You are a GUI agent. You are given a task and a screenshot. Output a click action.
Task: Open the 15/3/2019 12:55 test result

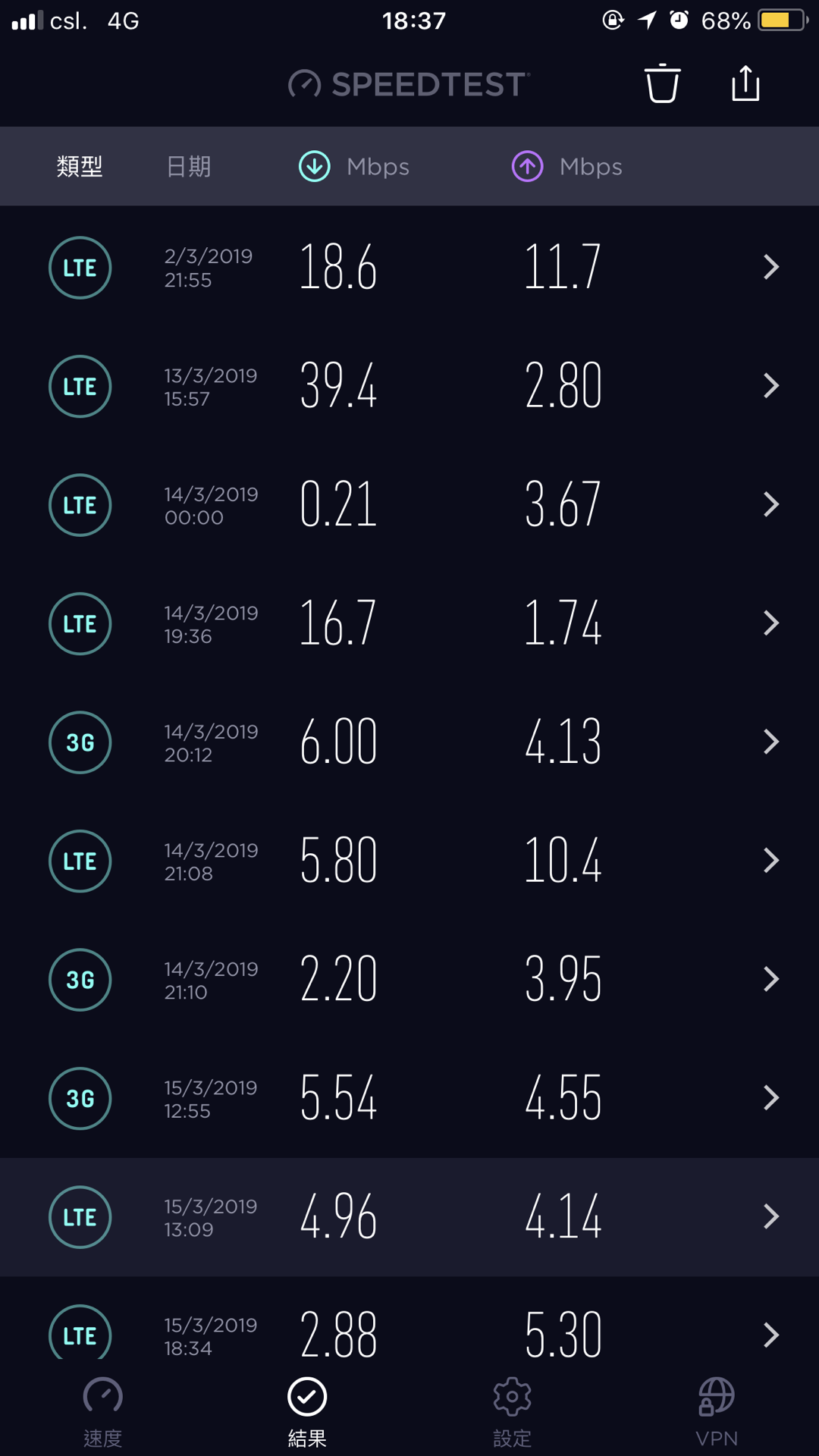pos(409,1098)
